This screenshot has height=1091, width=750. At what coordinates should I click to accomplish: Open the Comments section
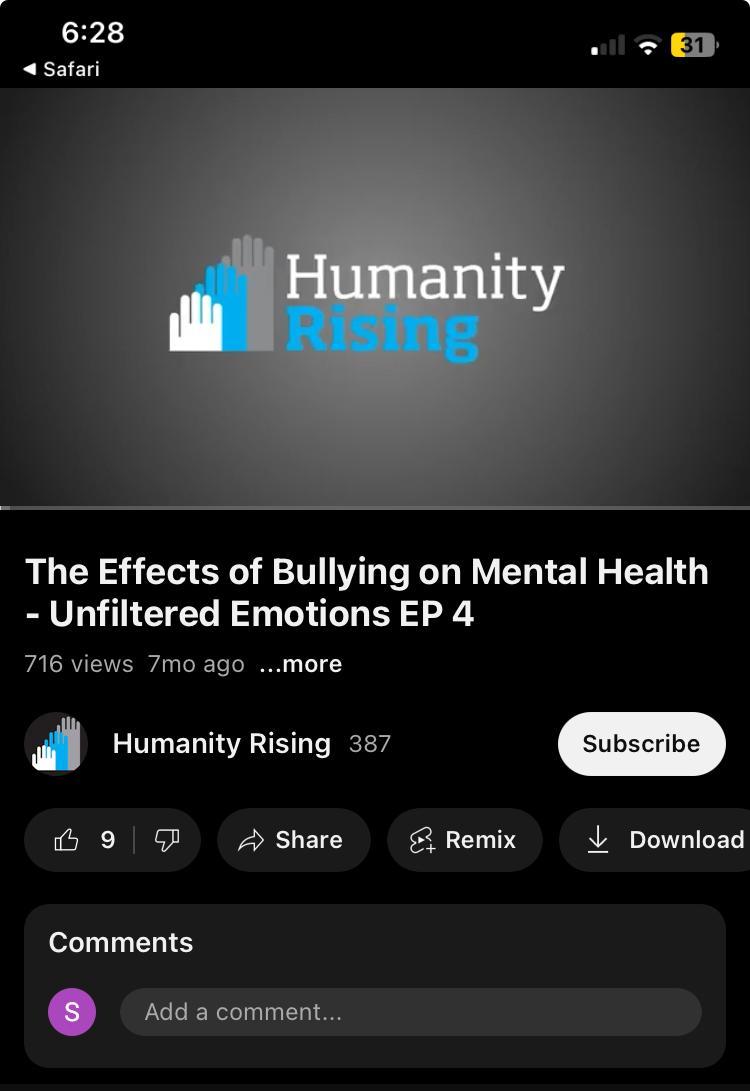tap(121, 942)
